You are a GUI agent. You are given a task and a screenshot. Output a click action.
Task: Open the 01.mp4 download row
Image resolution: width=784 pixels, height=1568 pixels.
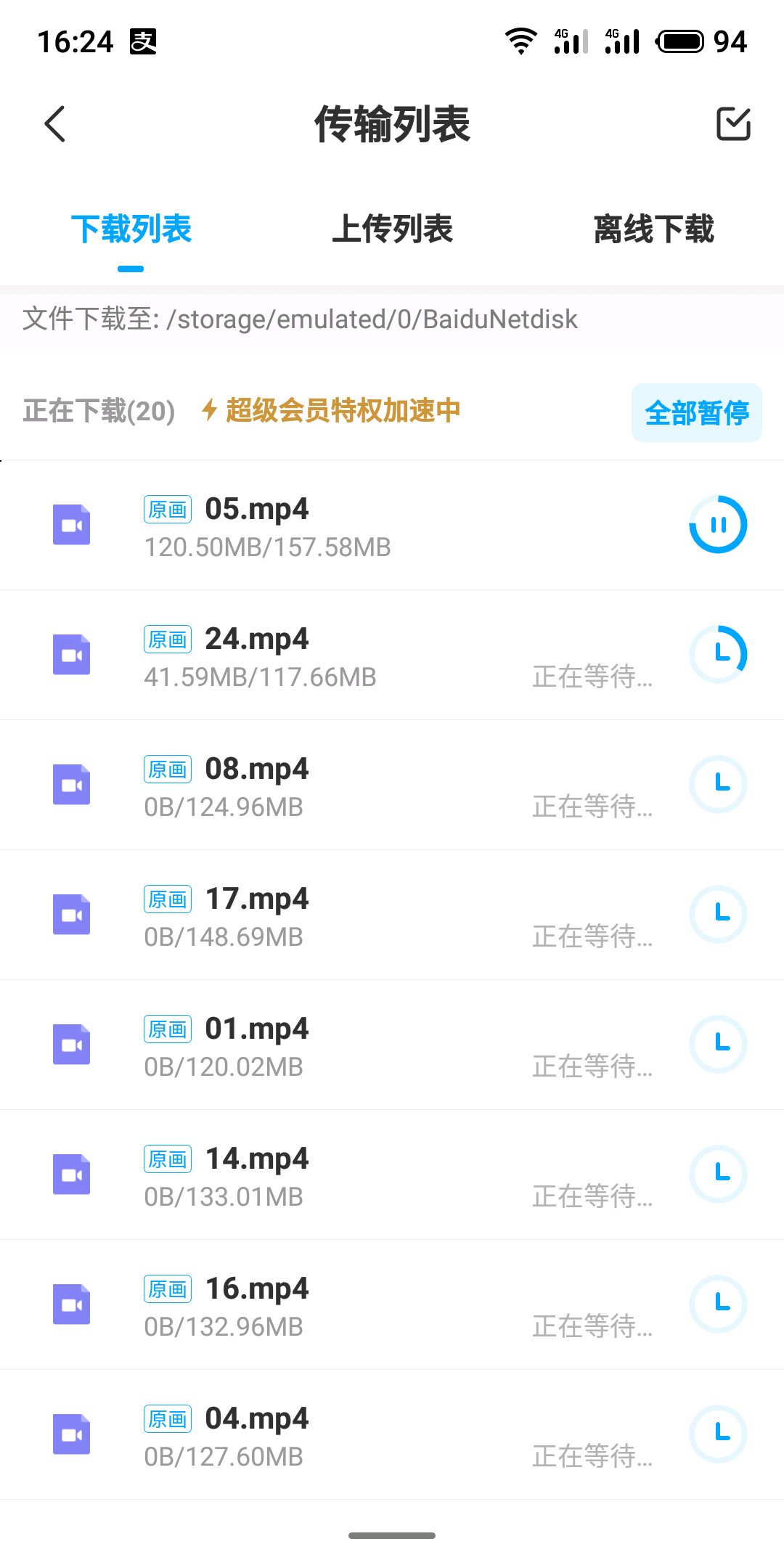(x=392, y=1045)
